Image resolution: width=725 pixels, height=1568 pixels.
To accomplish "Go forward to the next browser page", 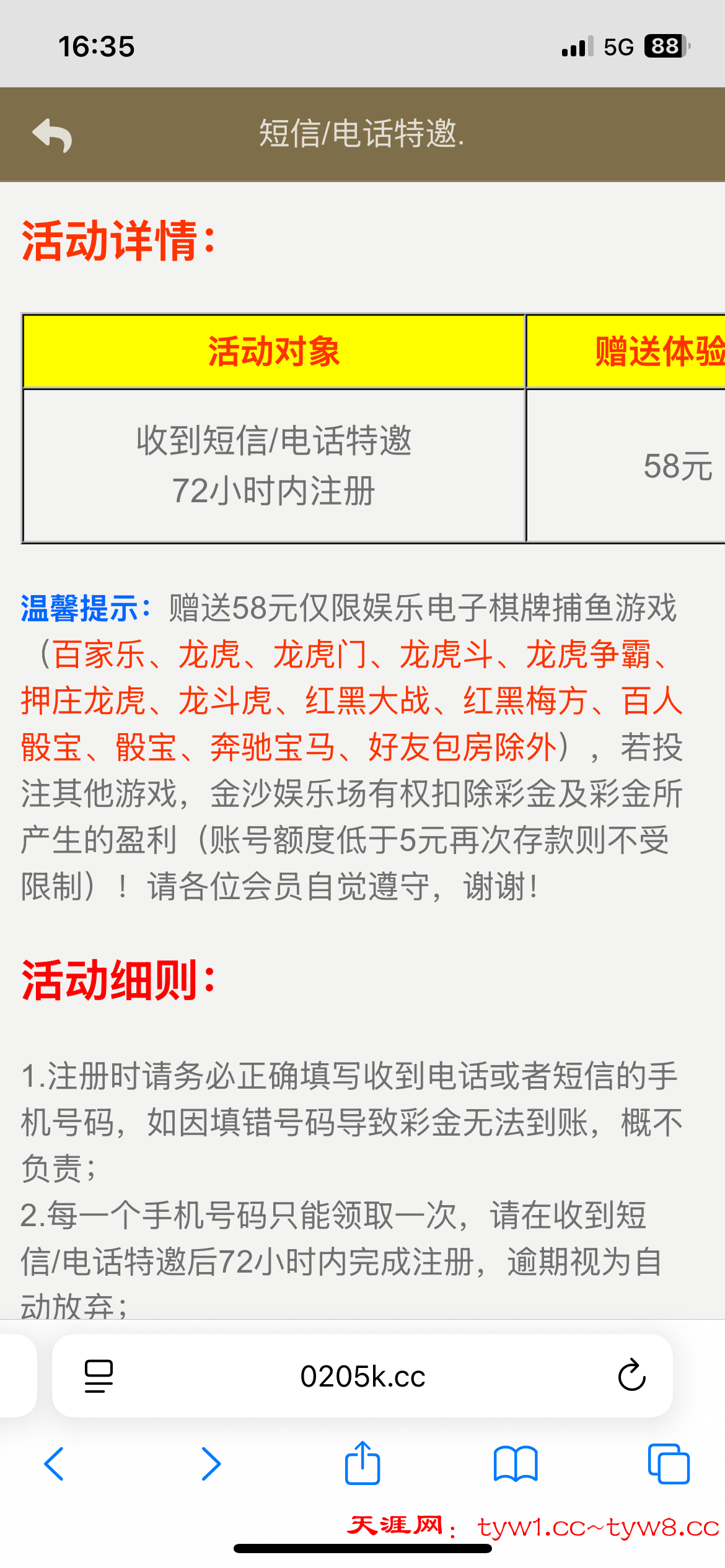I will (x=211, y=1464).
